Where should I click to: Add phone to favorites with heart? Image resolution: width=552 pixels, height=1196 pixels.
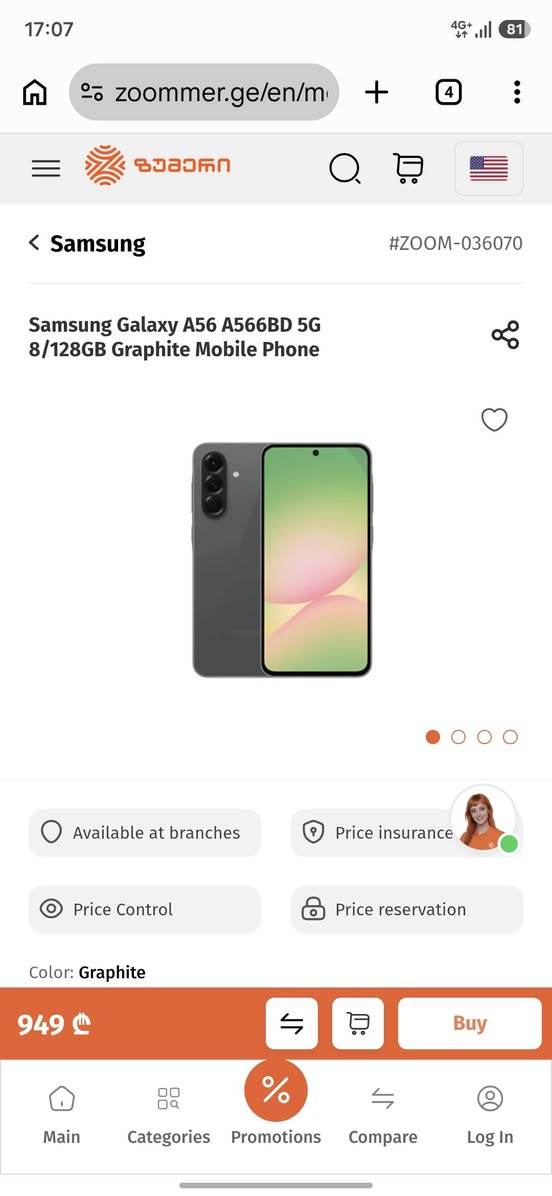494,420
